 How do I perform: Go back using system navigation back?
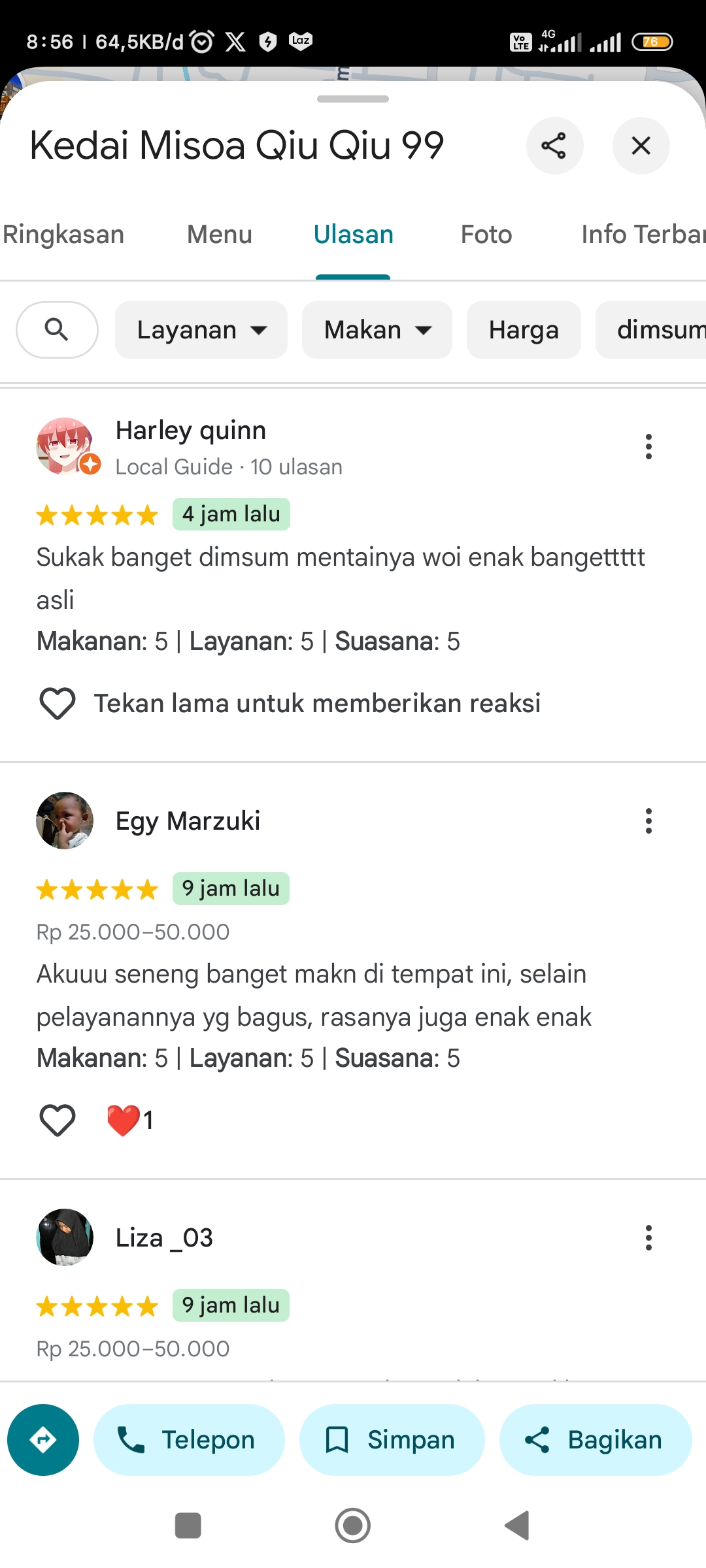point(517,1526)
